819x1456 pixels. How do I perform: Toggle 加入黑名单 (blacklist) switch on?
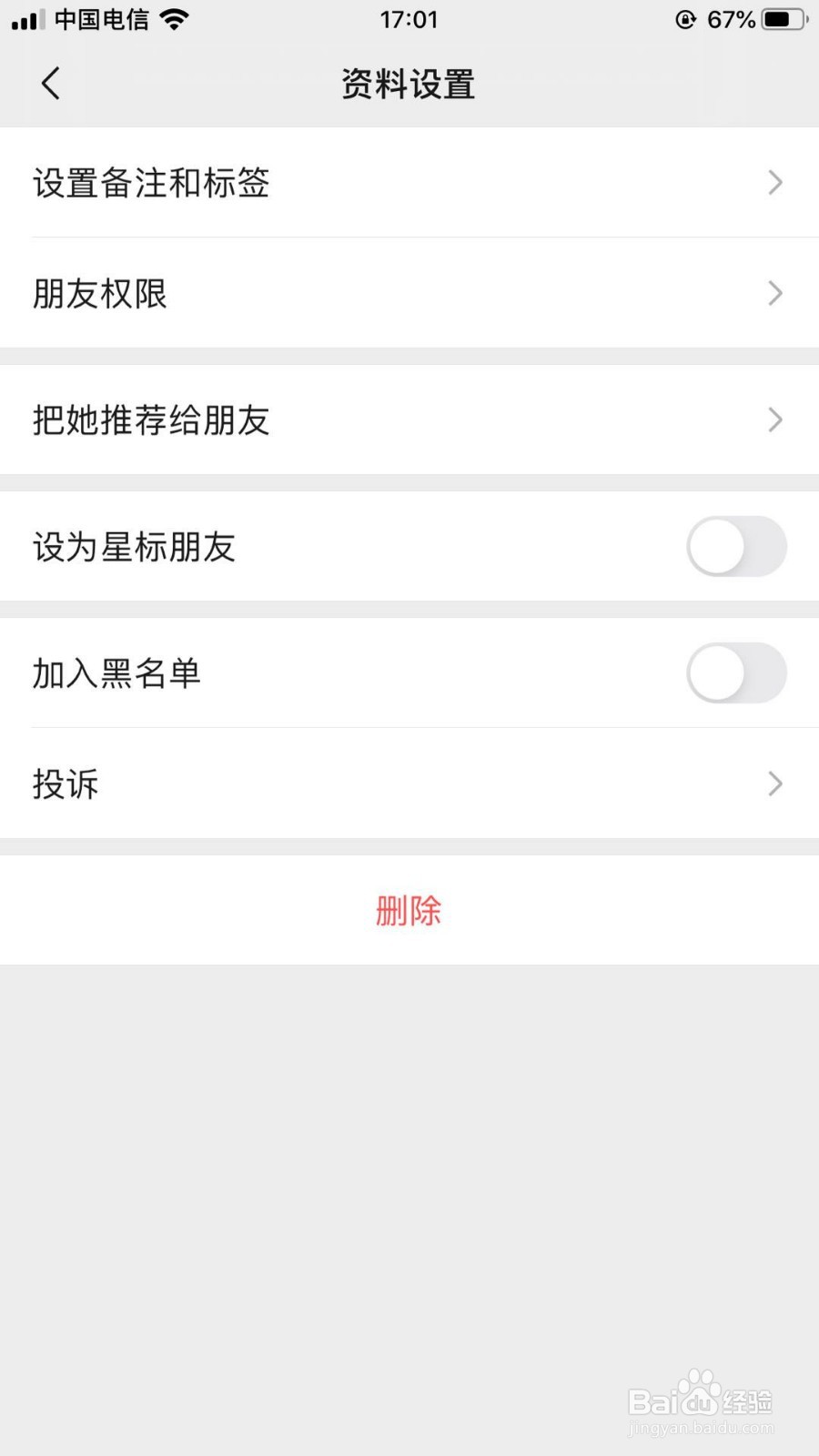(737, 673)
